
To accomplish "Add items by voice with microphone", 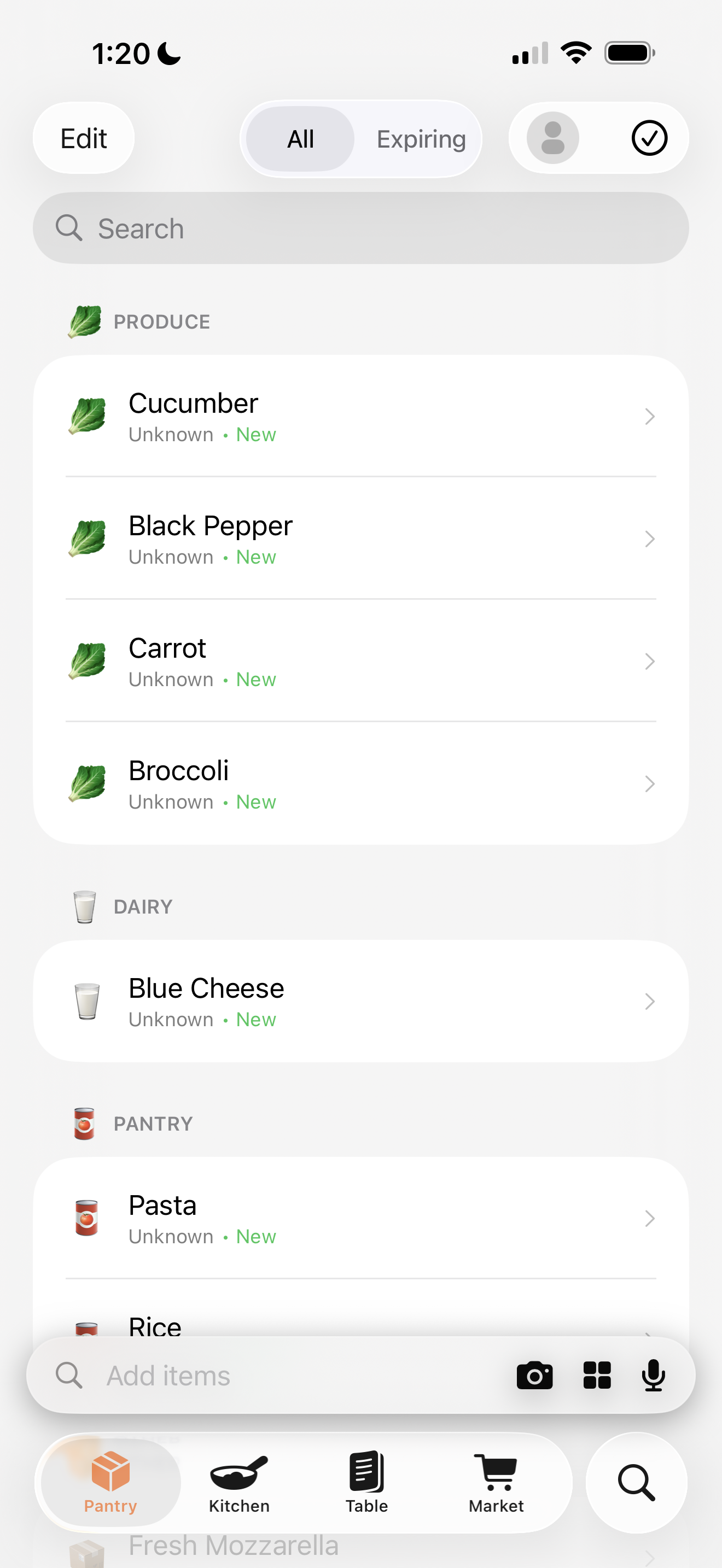I will click(x=653, y=1376).
